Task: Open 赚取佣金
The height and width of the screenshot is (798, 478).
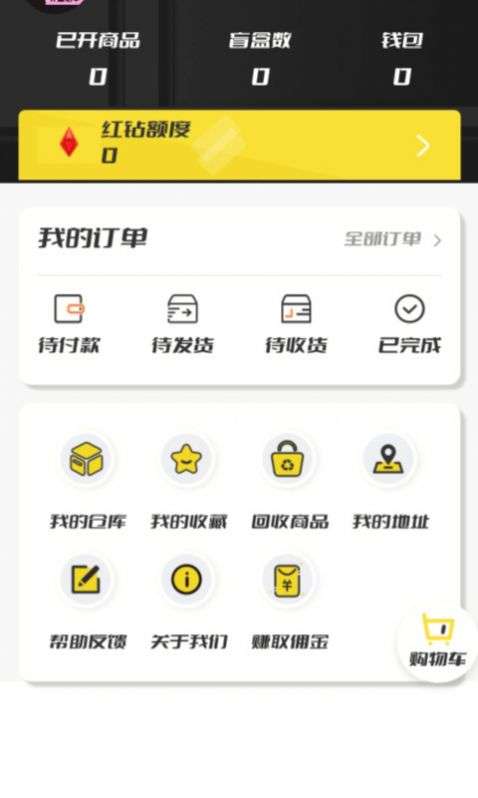Action: [x=289, y=602]
